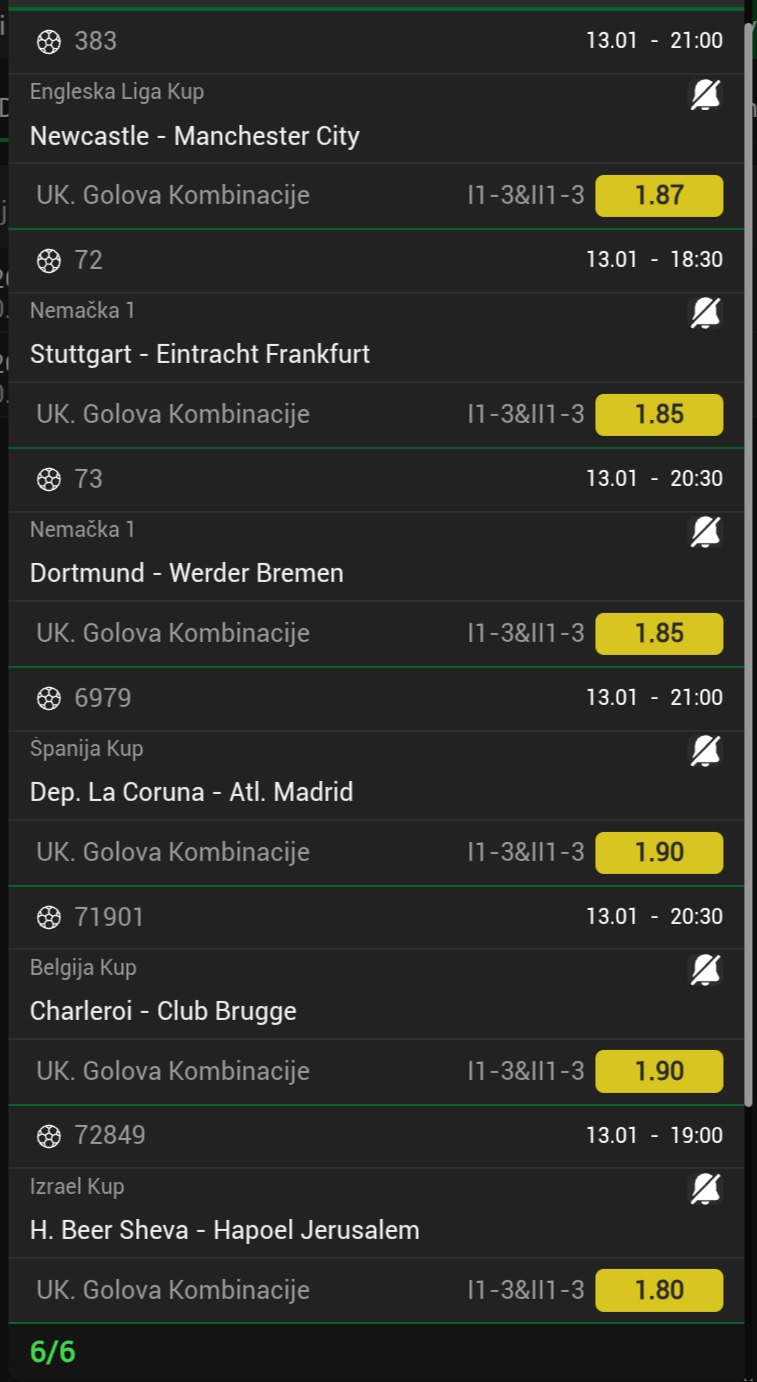
Task: Tap the 1.85 odds for Dortmund match
Action: tap(659, 633)
